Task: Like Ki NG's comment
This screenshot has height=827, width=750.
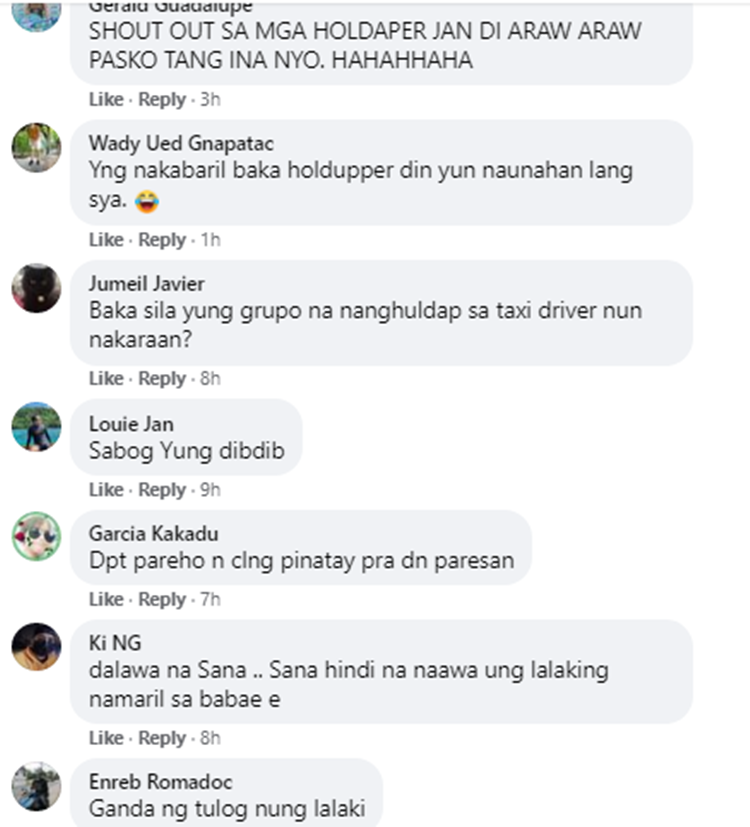Action: 105,738
